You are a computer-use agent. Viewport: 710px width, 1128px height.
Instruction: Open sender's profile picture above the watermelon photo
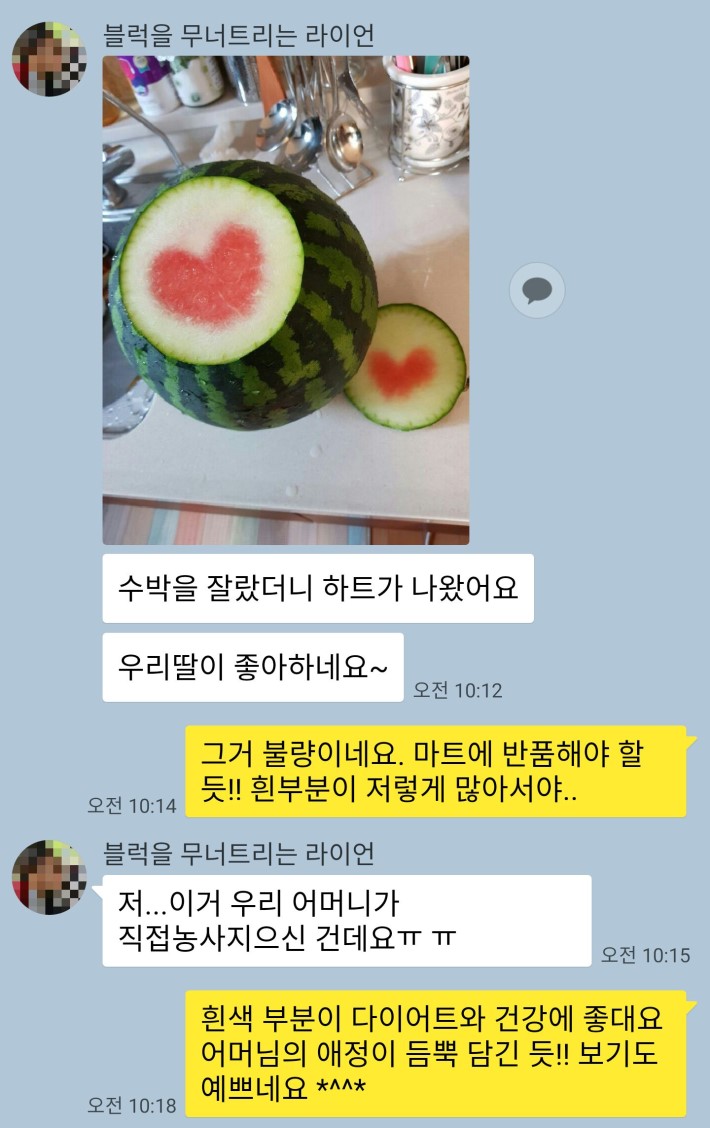(x=49, y=58)
